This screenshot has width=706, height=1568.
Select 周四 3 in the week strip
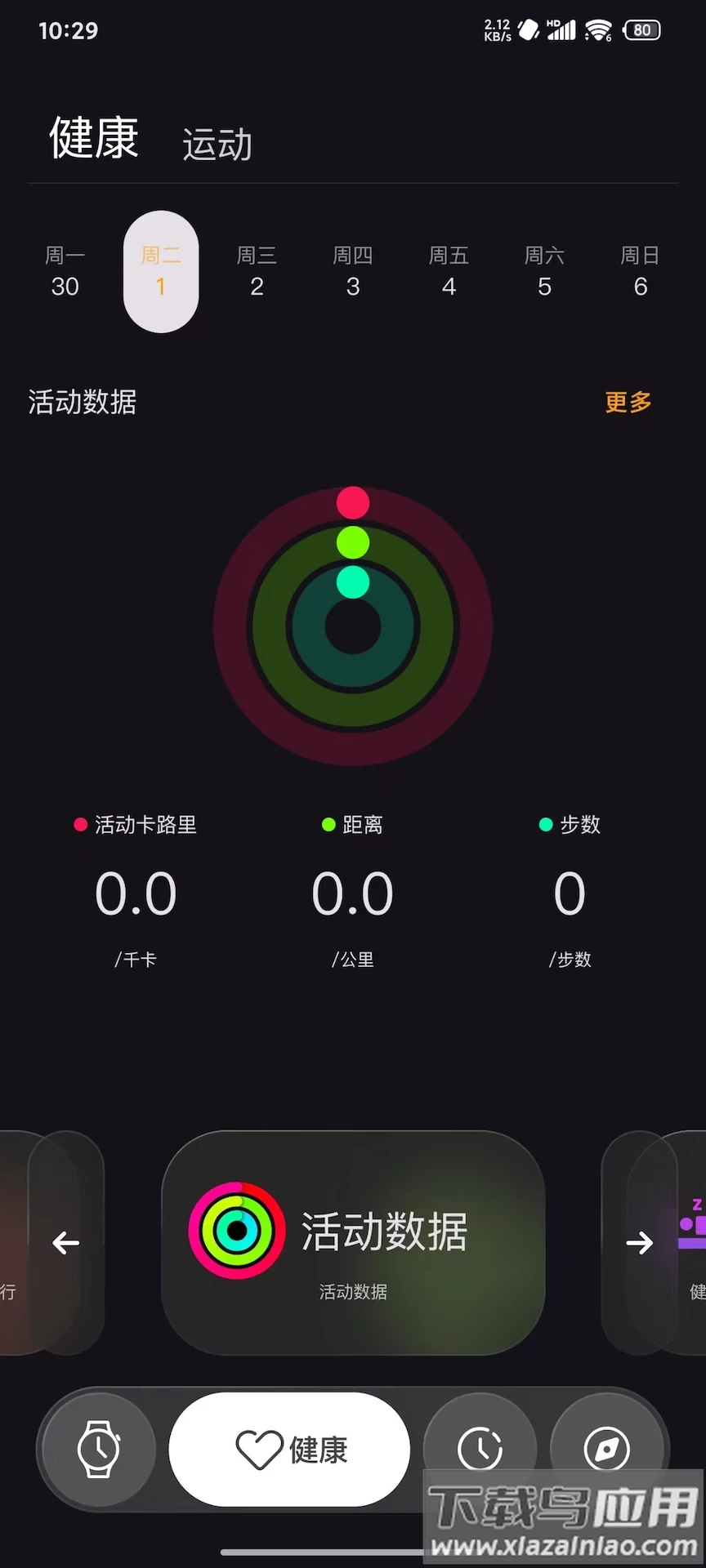tap(353, 272)
